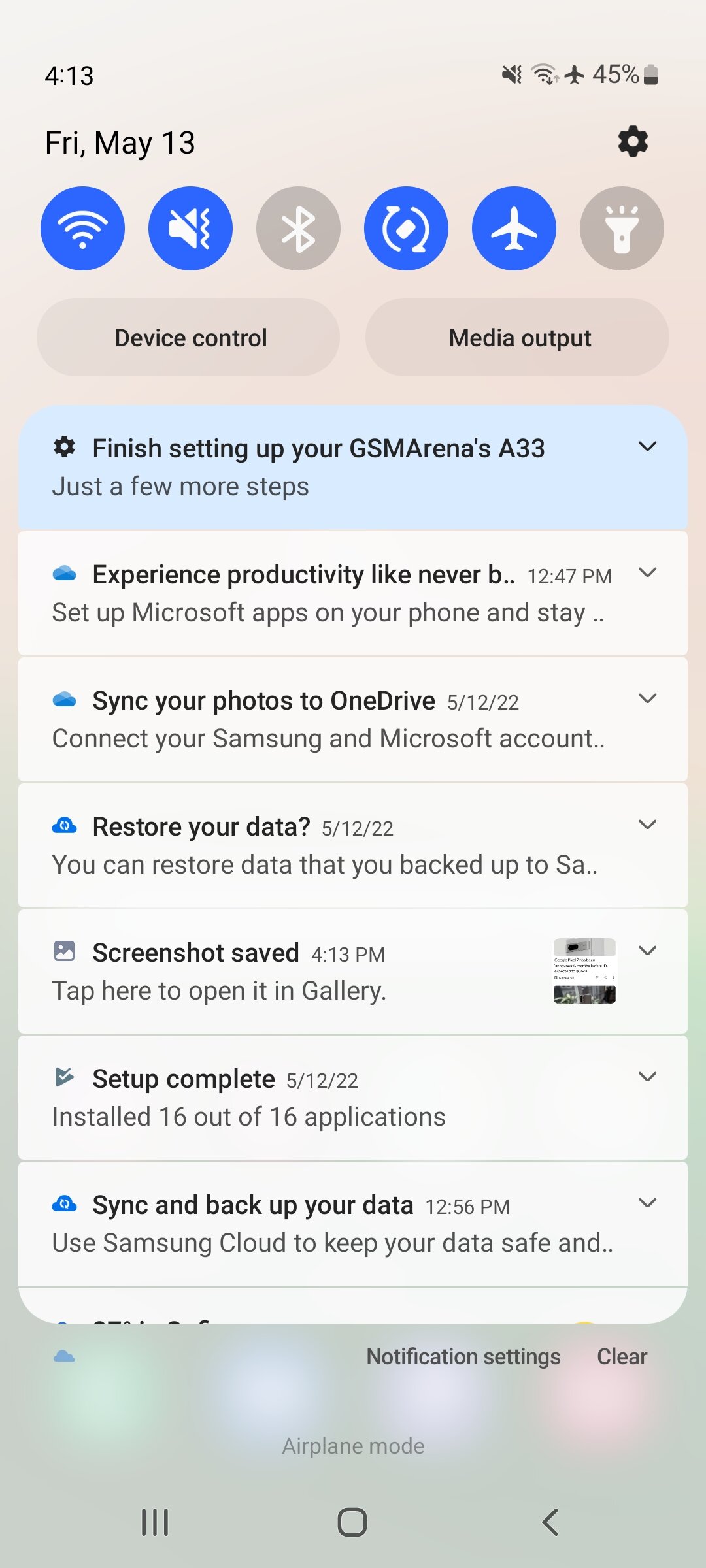The width and height of the screenshot is (706, 1568).
Task: Open the Screenshot saved notification
Action: (x=353, y=972)
